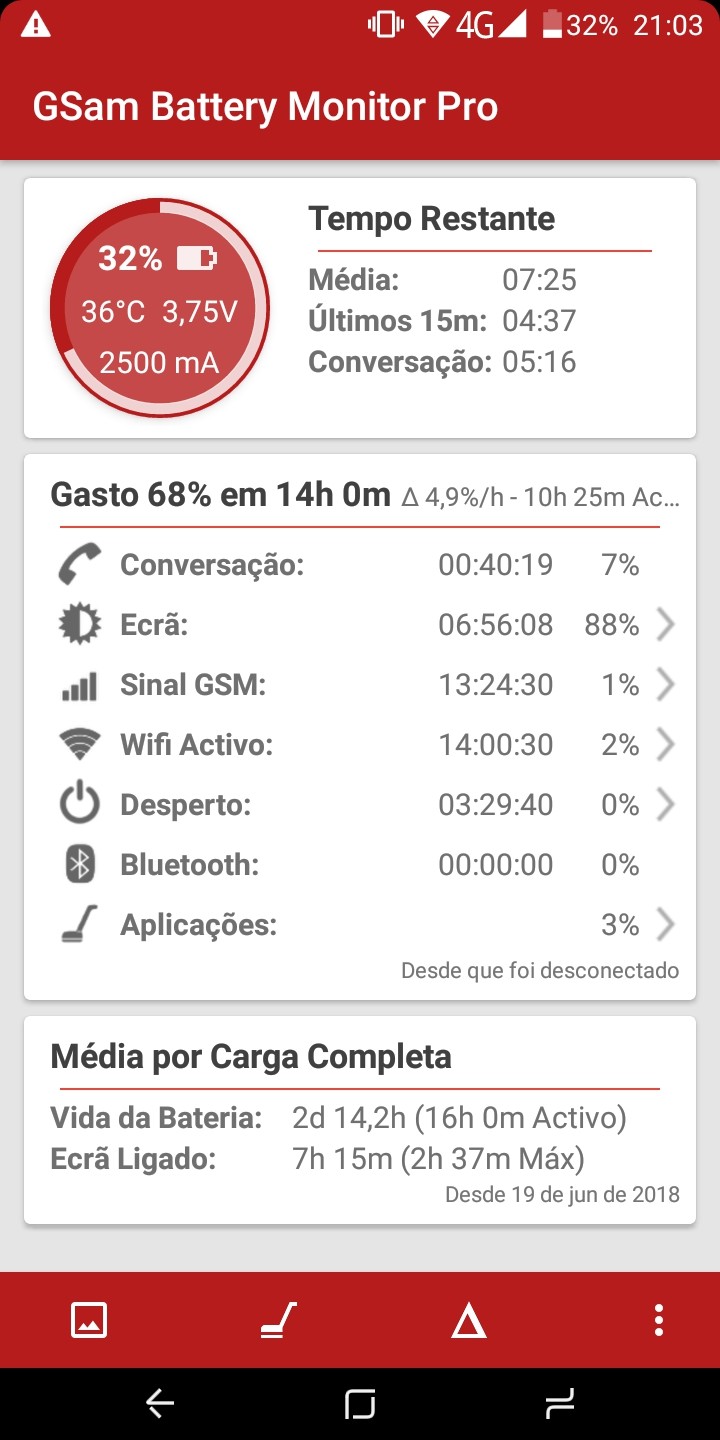Go back using the system back button
The image size is (720, 1440).
click(x=160, y=1404)
